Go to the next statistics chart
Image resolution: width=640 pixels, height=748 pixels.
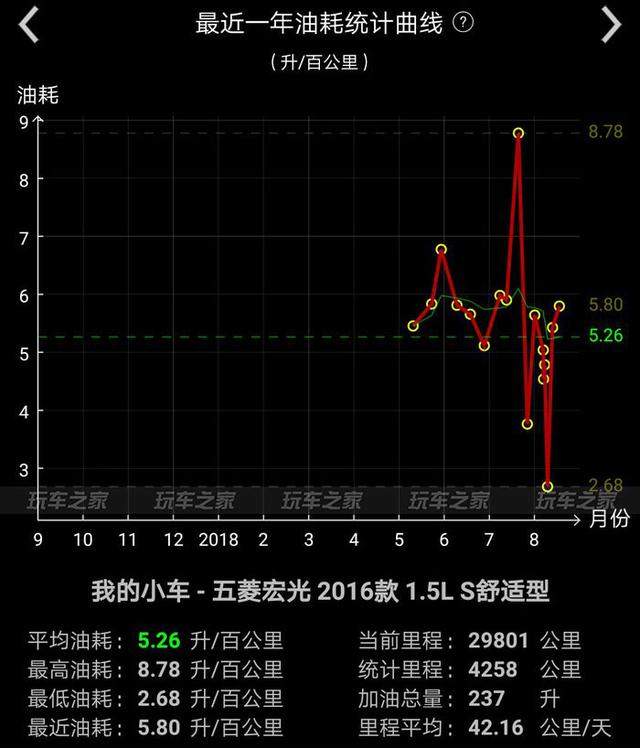click(611, 24)
